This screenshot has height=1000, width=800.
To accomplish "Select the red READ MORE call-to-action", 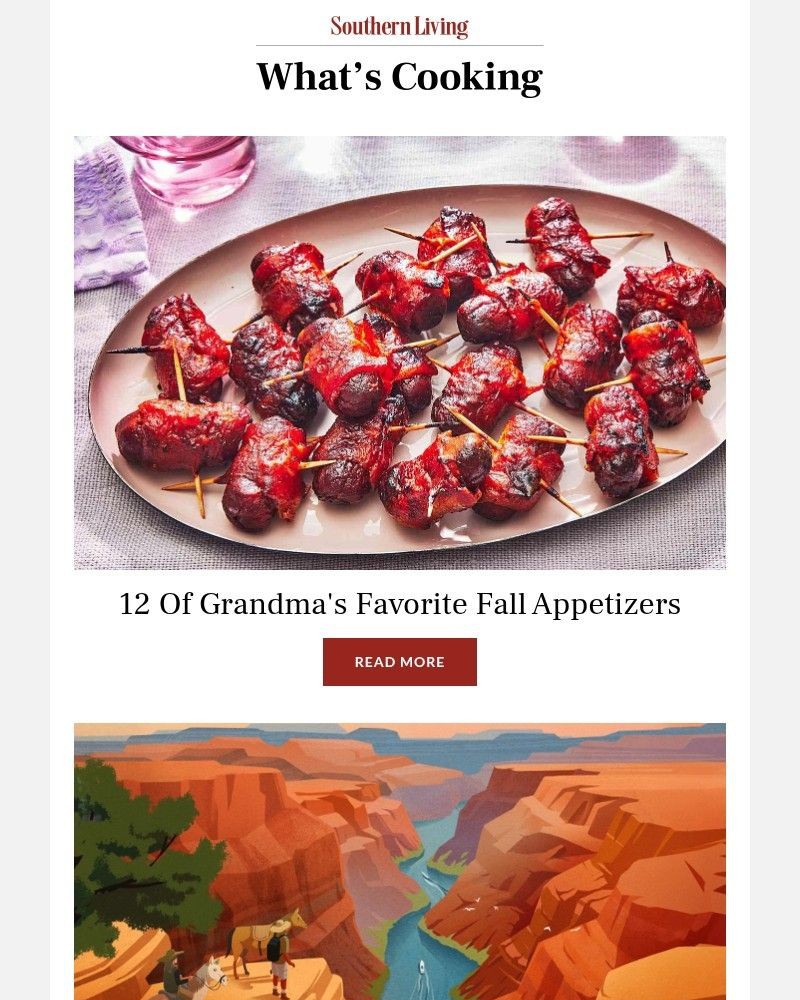I will 399,661.
